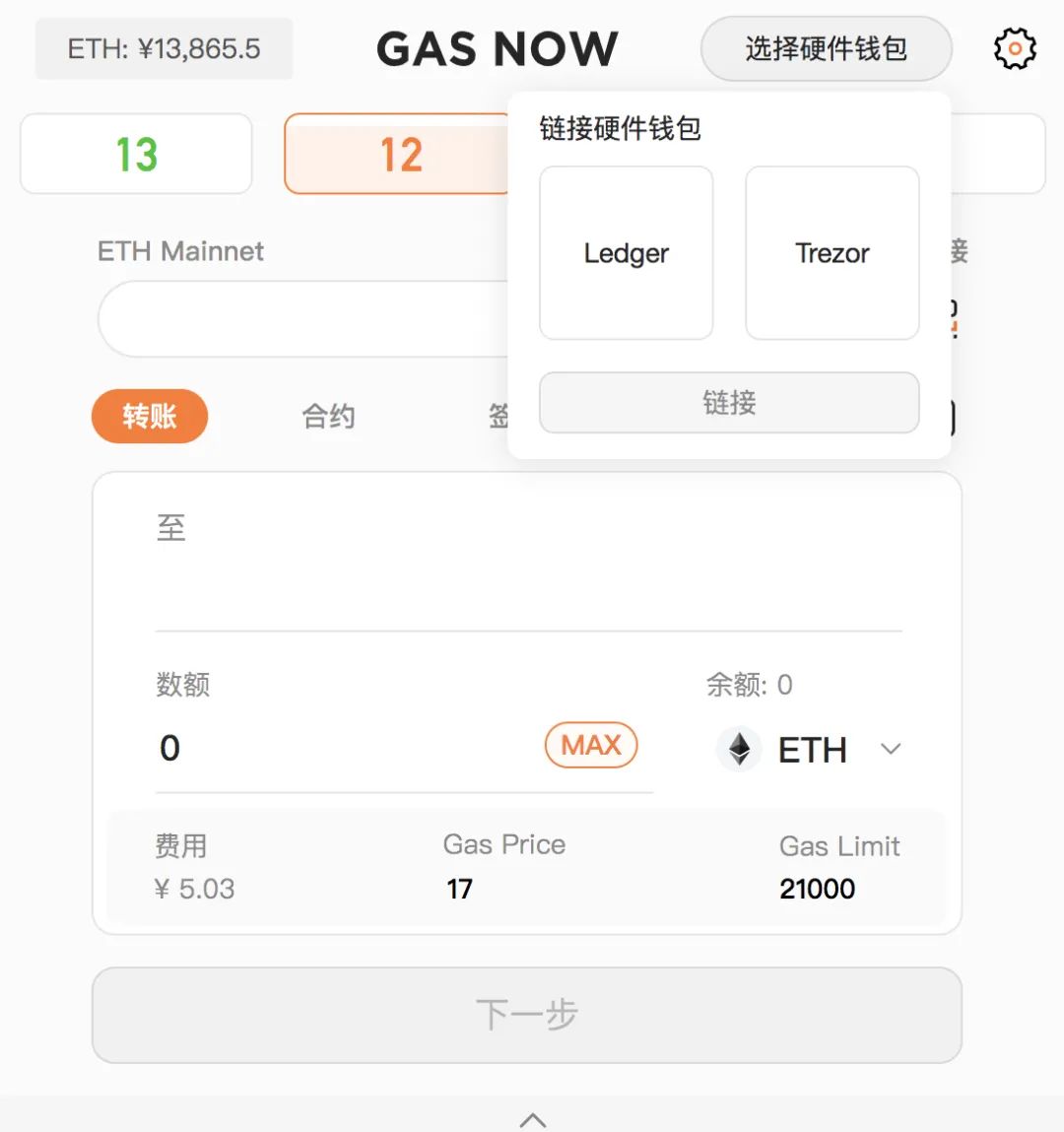Switch to the 合约 contract tab
Screen dimensions: 1064x1132
pos(327,416)
